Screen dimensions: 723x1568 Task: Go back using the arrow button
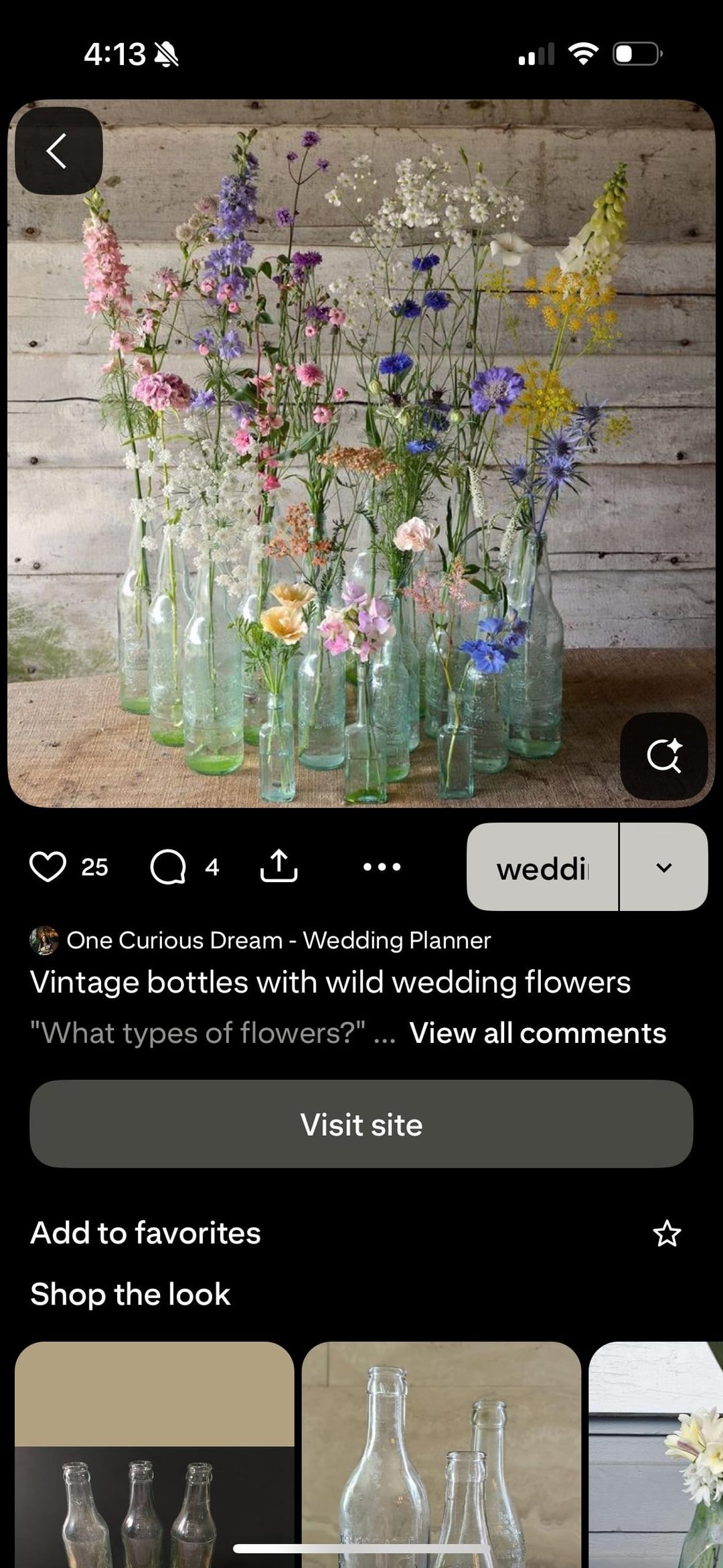(x=59, y=151)
